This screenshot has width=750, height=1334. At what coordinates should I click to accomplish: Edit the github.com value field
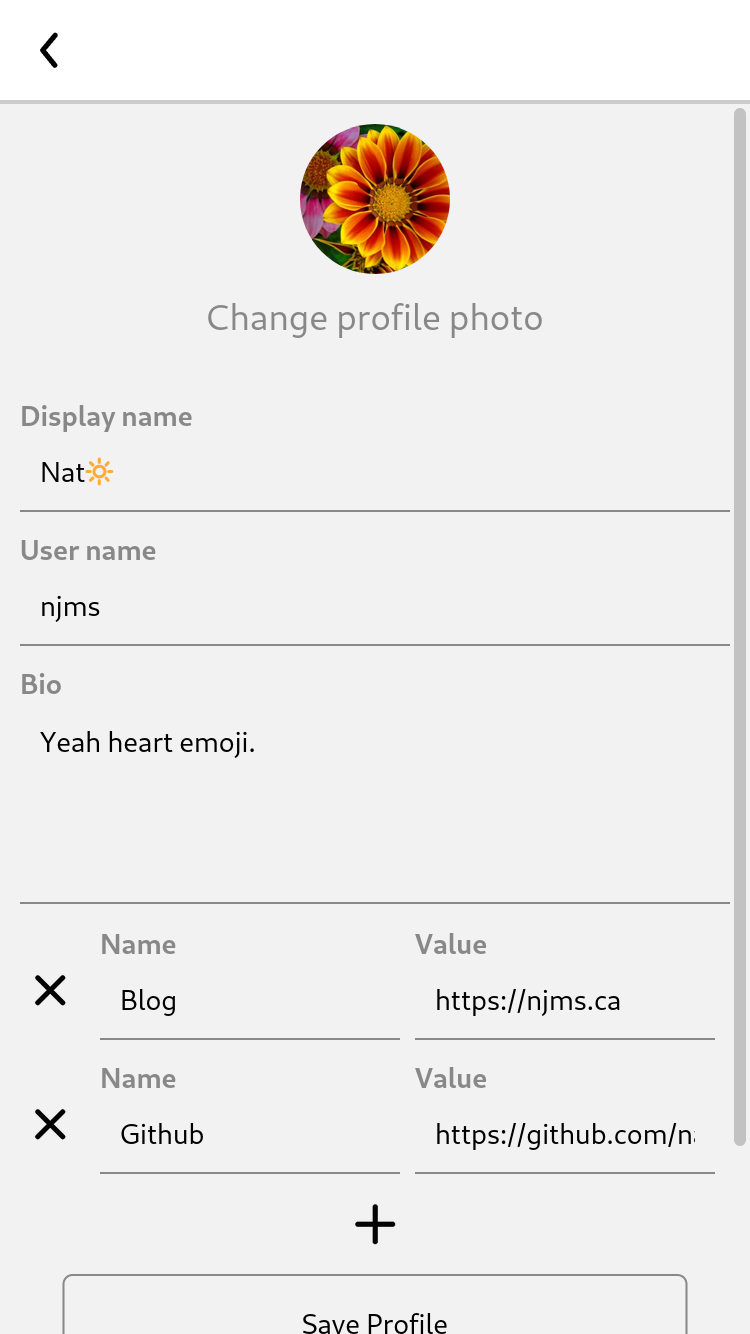pyautogui.click(x=565, y=1135)
